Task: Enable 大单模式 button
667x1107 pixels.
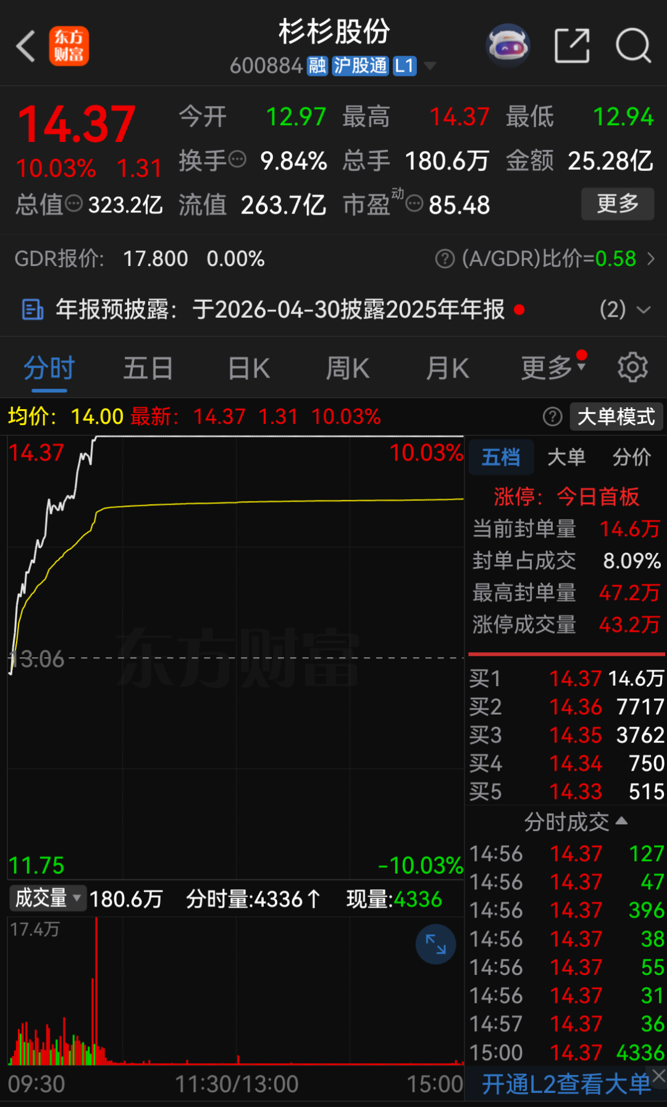Action: [x=616, y=417]
